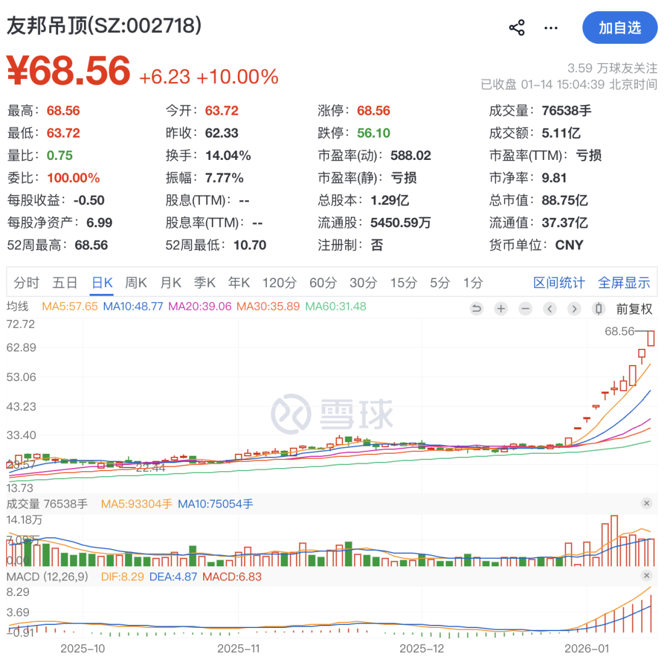Image resolution: width=667 pixels, height=657 pixels.
Task: Show the 120分 chart
Action: [279, 283]
